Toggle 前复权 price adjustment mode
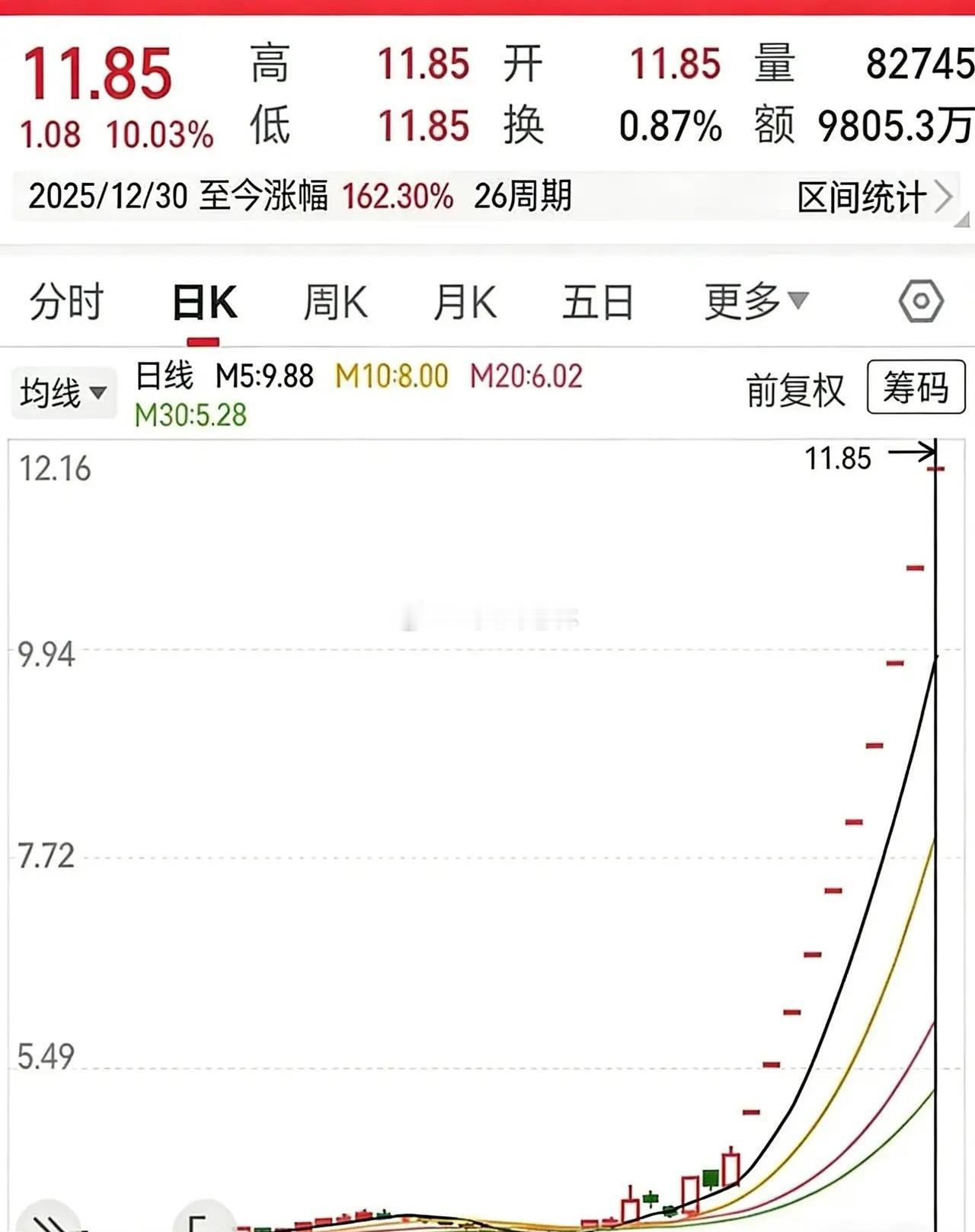The image size is (975, 1232). click(795, 391)
